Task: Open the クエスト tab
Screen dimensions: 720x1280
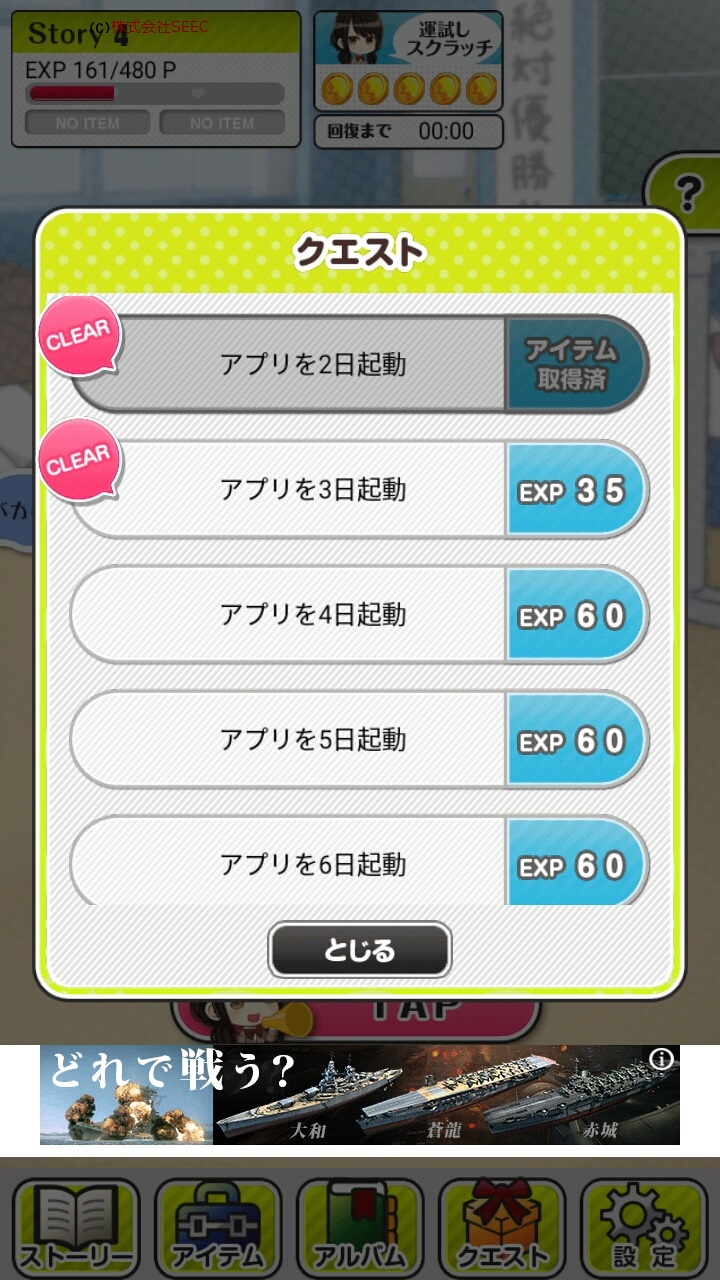Action: coord(502,1227)
